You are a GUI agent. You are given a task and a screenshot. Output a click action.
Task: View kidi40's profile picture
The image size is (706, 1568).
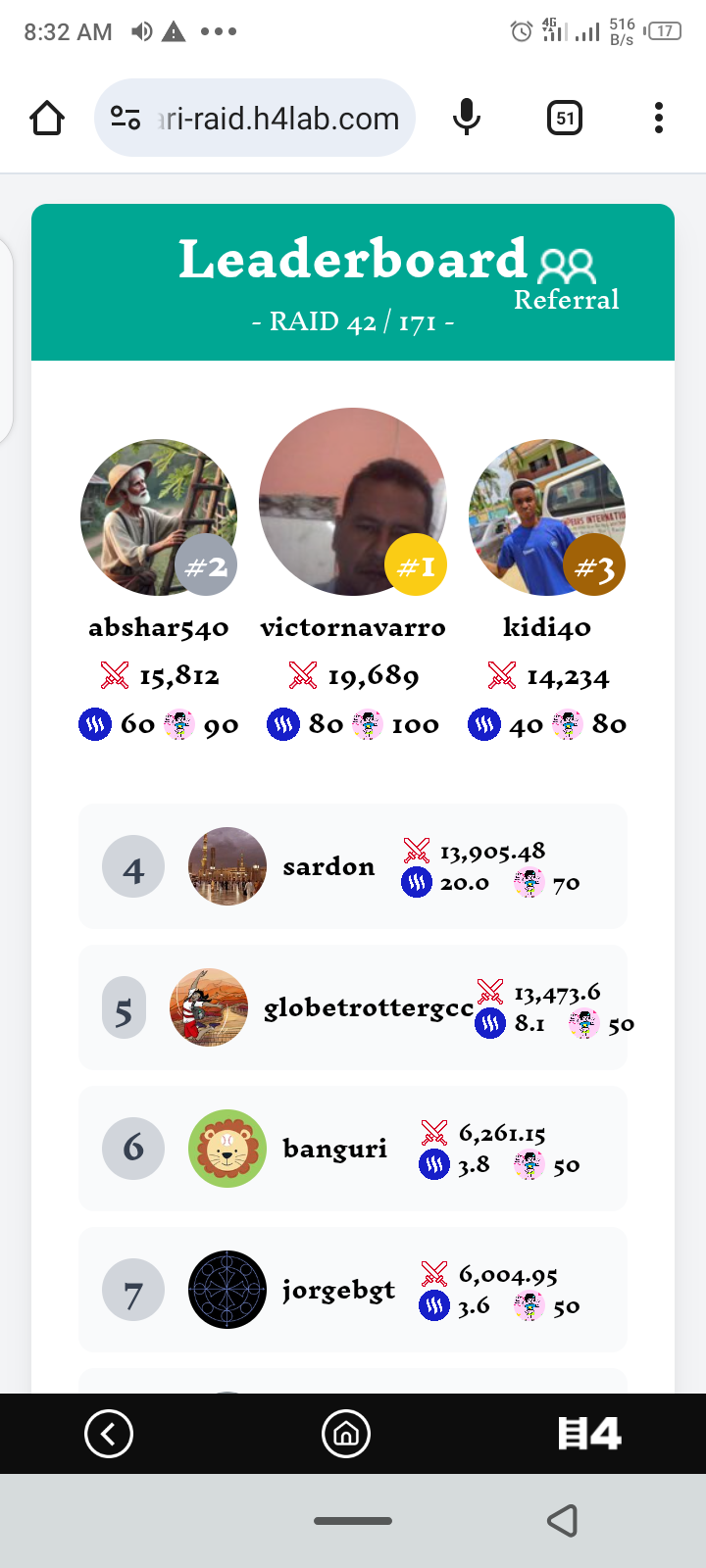coord(547,517)
